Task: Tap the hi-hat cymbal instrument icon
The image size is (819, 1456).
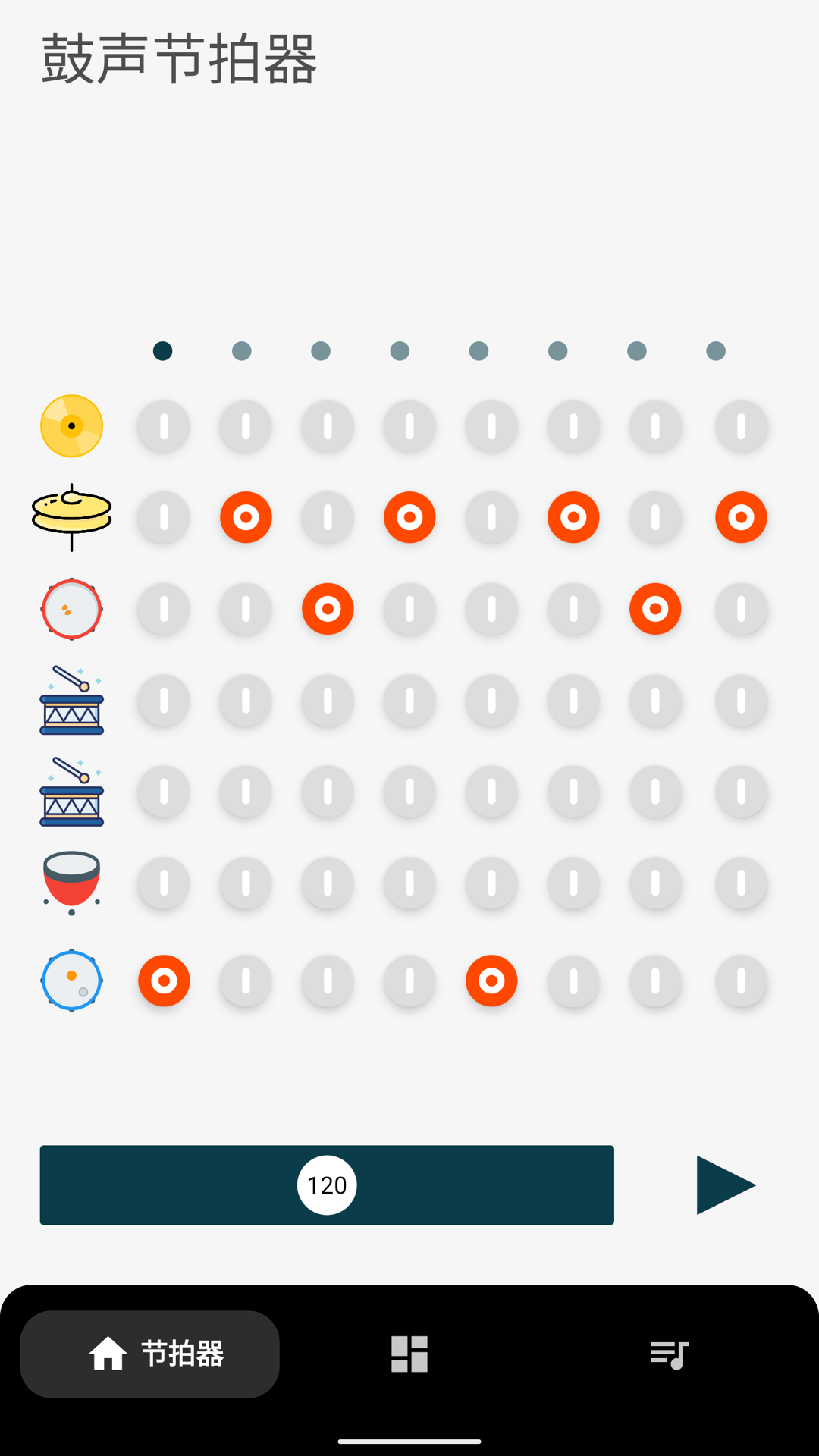Action: point(72,517)
